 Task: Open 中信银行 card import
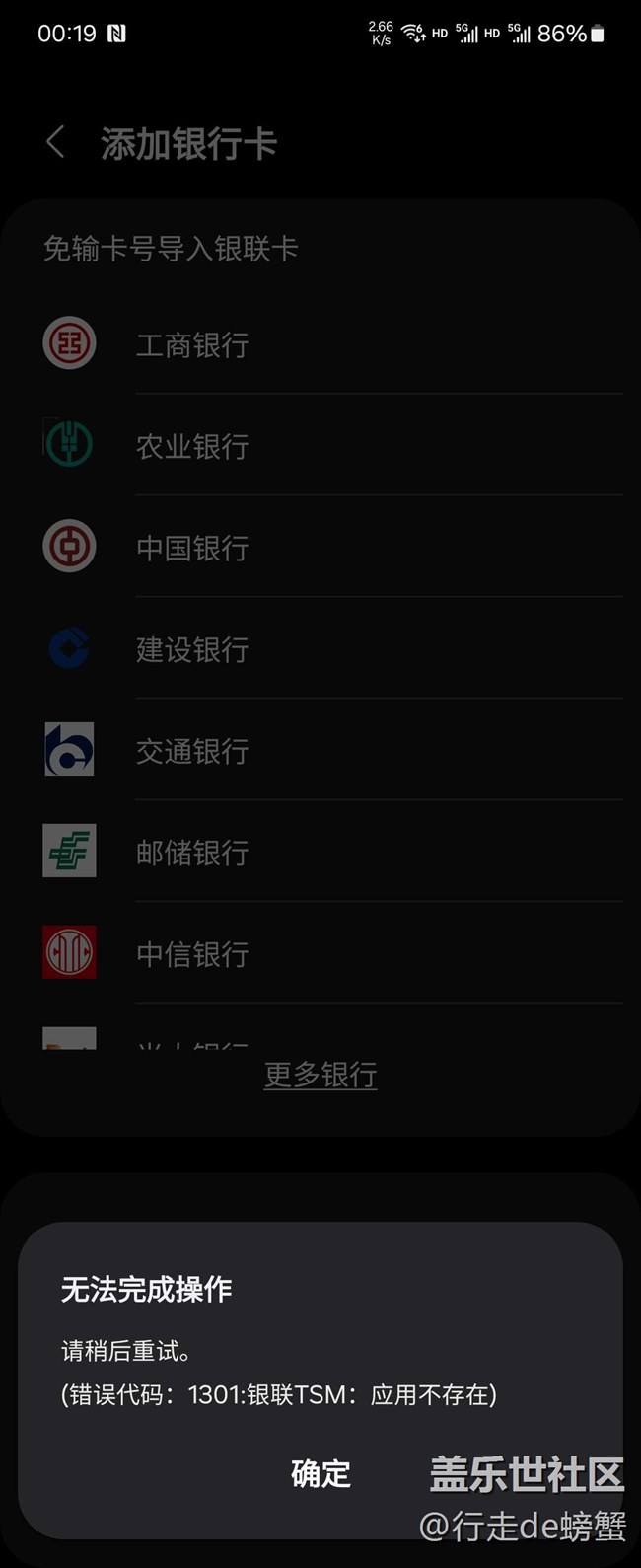192,954
